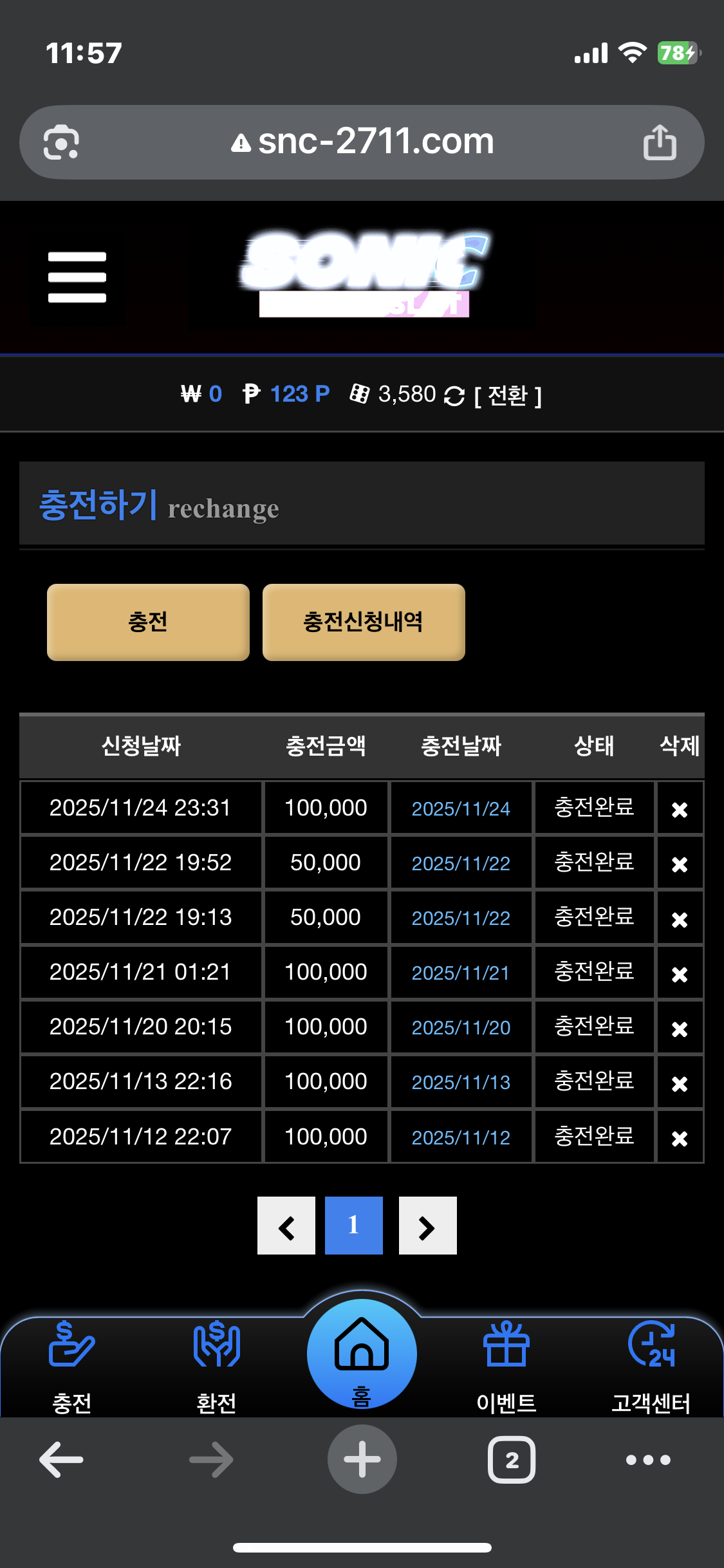
Task: Go back using the browser back arrow
Action: point(61,1460)
